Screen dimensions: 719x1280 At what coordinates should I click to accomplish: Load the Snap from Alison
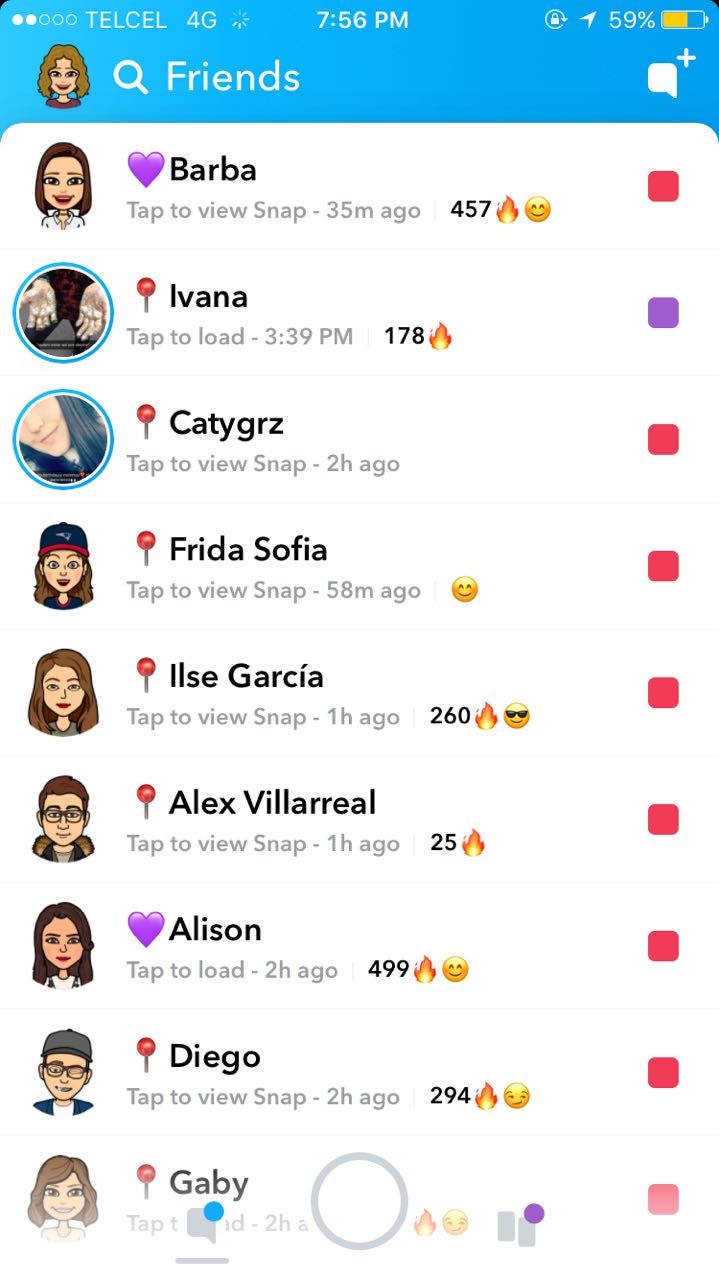360,946
